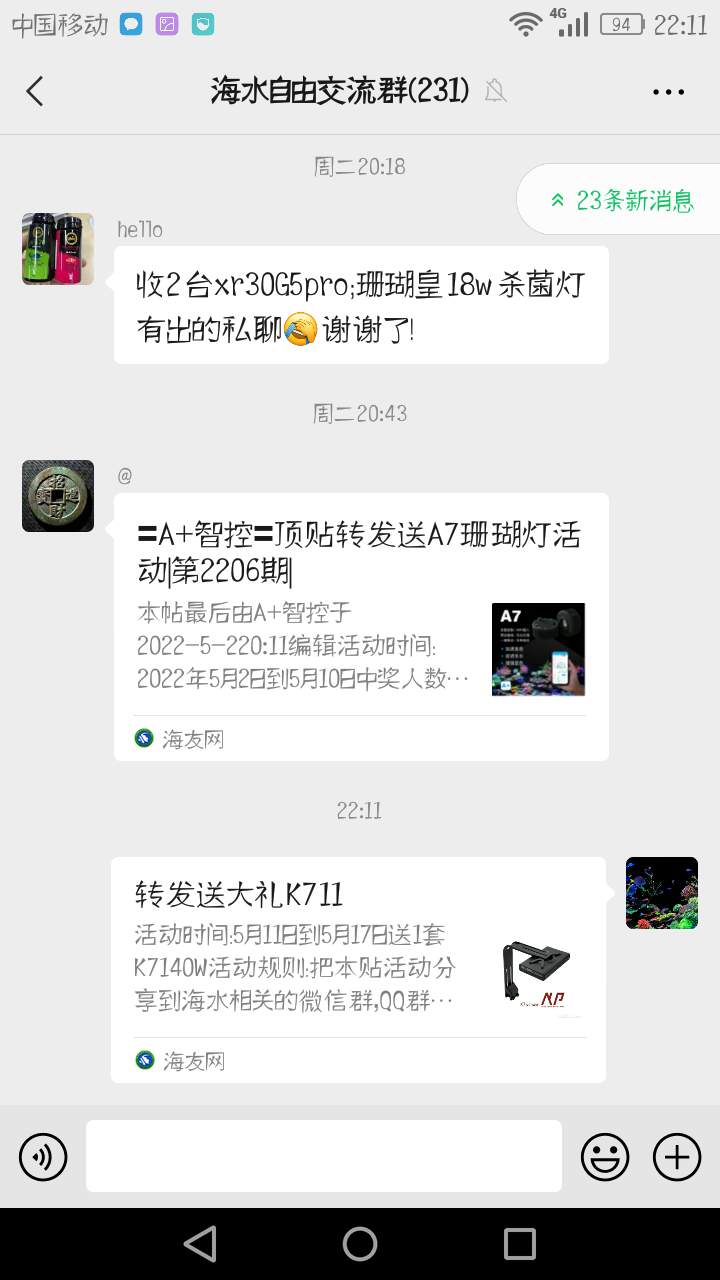
Task: Switch to voice message input
Action: click(x=43, y=1157)
